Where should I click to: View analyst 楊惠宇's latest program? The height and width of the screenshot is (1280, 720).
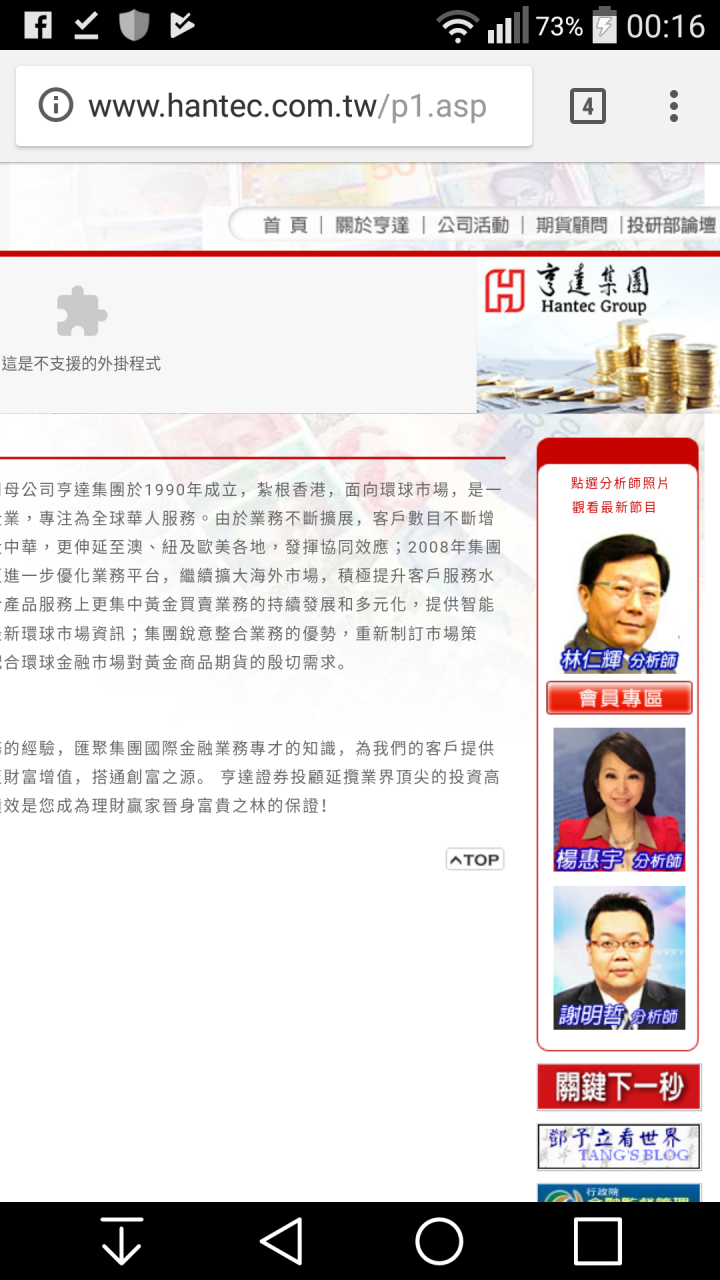(x=619, y=800)
